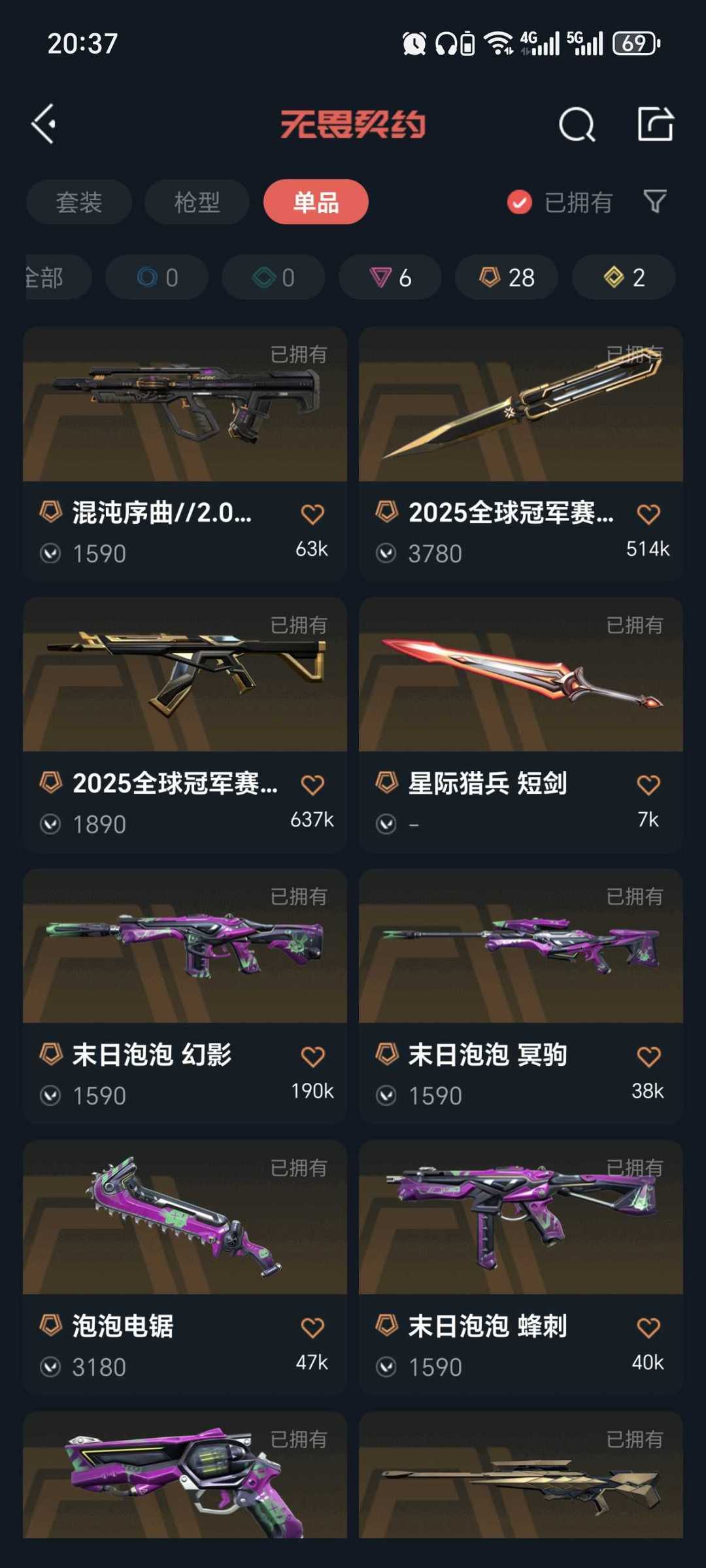Select the tier chip showing 2
The image size is (706, 1568).
pyautogui.click(x=624, y=277)
